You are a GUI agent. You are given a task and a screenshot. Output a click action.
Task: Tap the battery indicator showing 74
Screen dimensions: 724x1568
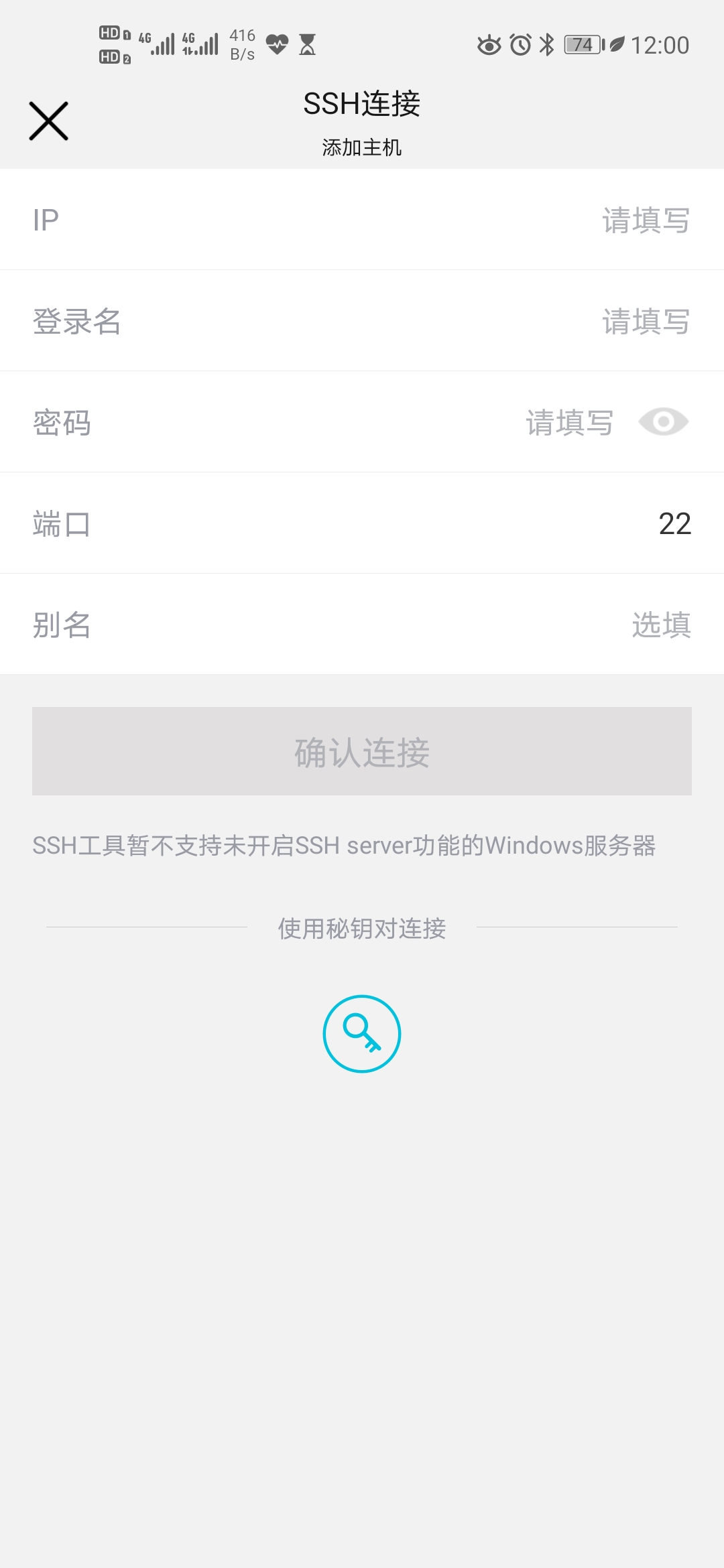581,44
